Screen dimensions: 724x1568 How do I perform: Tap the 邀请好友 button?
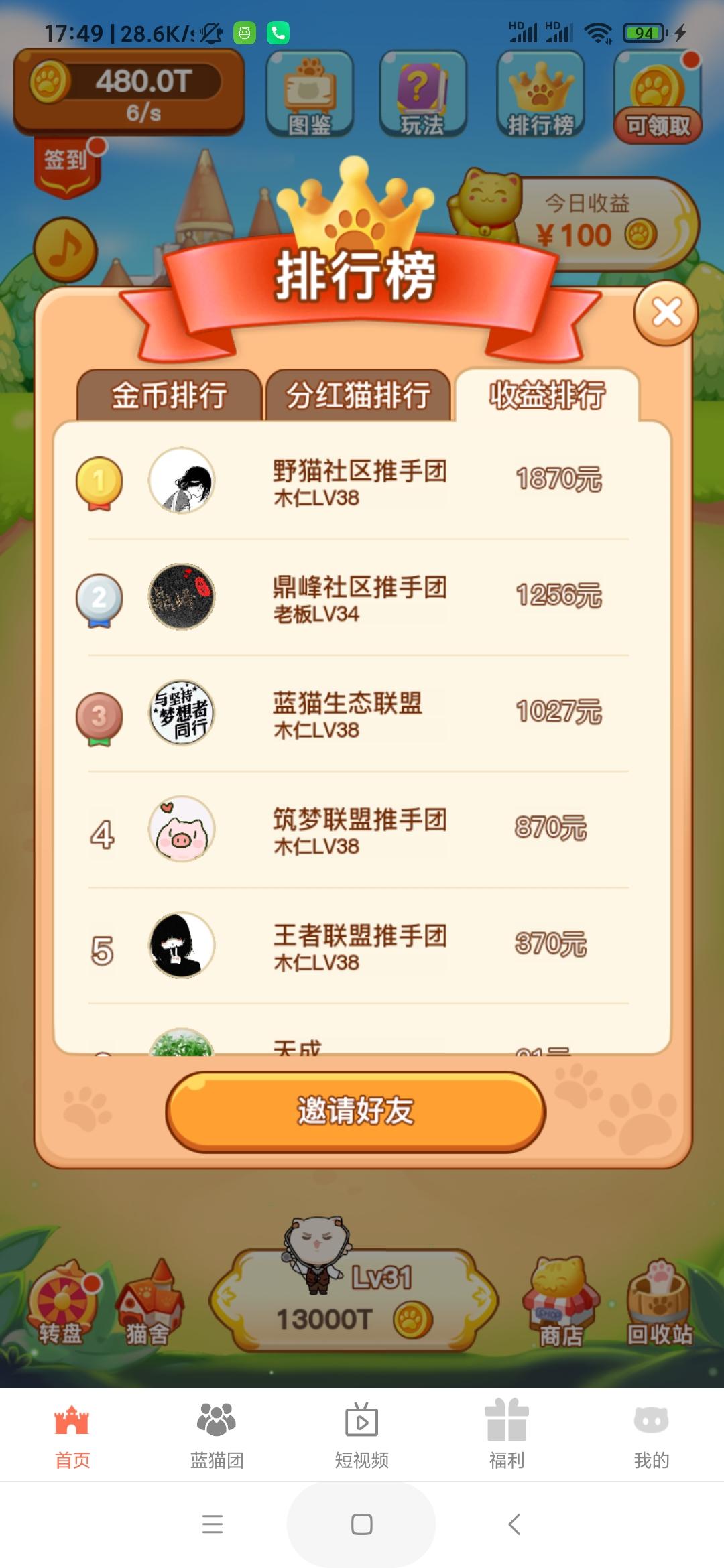tap(356, 1111)
